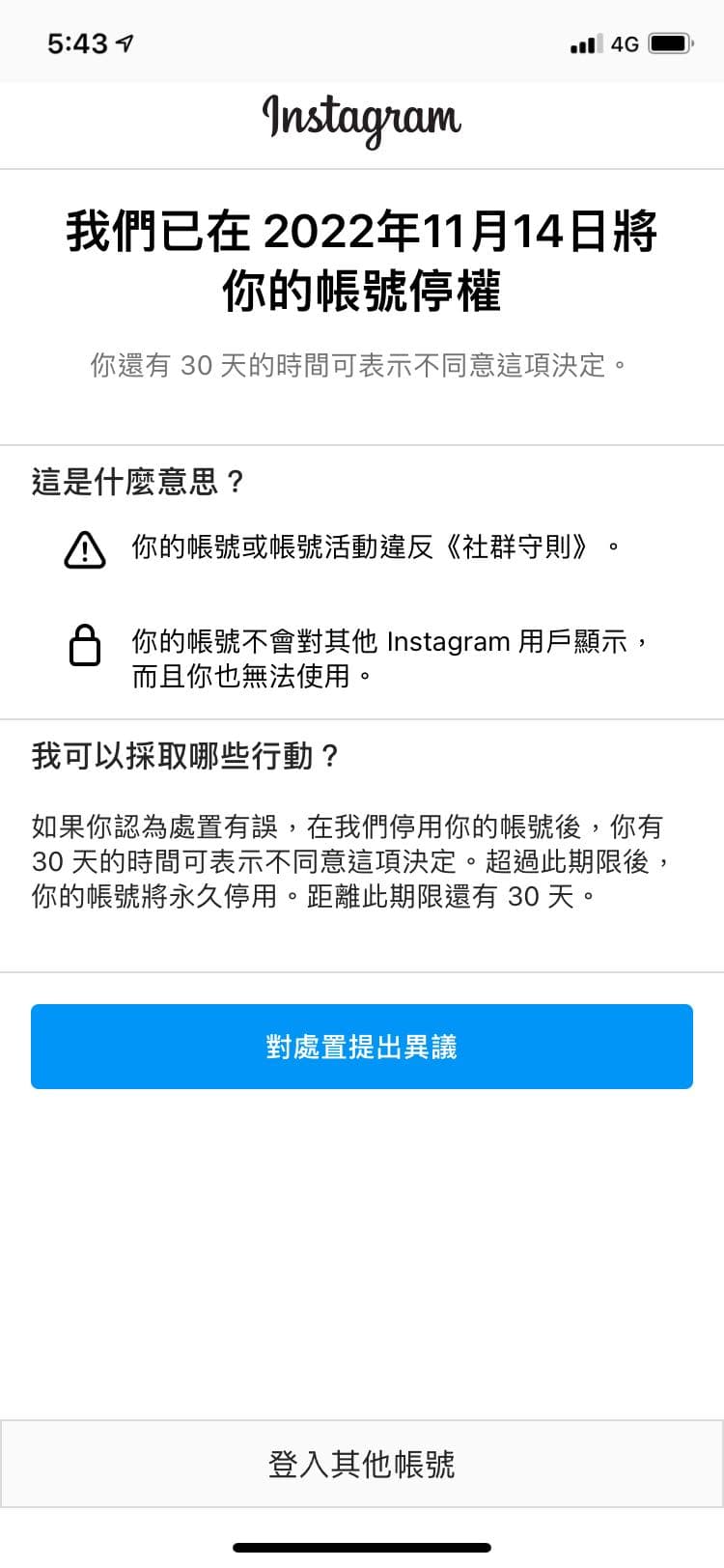The width and height of the screenshot is (724, 1568).
Task: Tap the clock showing 5:43
Action: pyautogui.click(x=75, y=42)
